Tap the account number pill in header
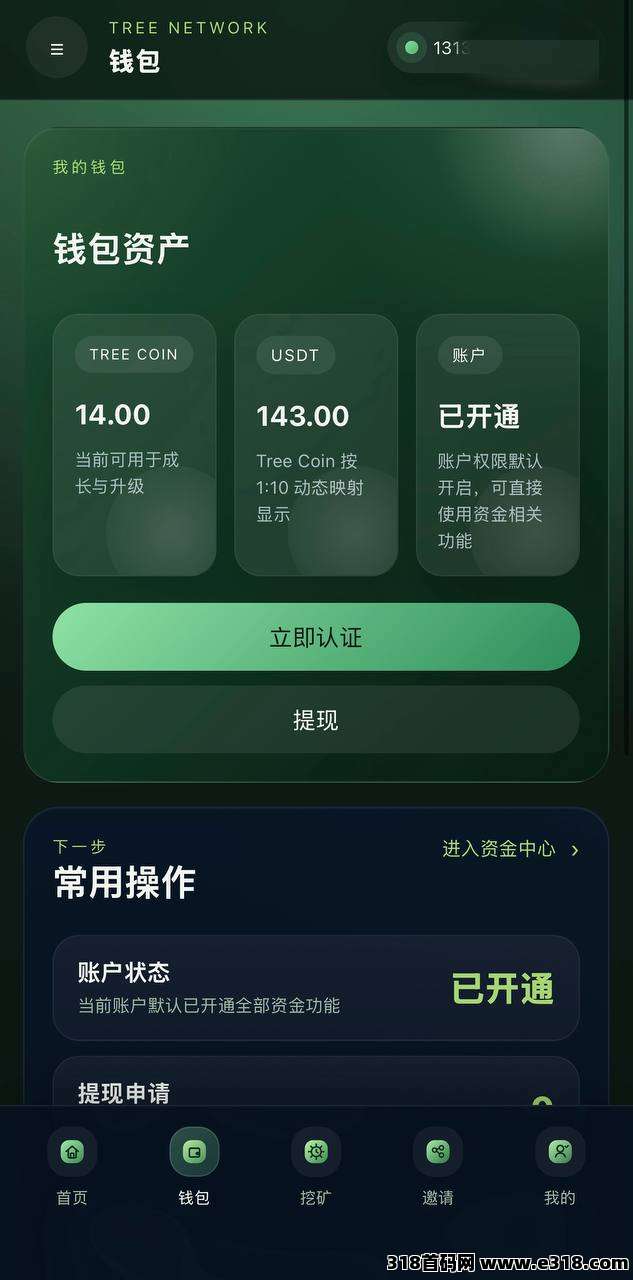The image size is (633, 1280). pyautogui.click(x=495, y=47)
